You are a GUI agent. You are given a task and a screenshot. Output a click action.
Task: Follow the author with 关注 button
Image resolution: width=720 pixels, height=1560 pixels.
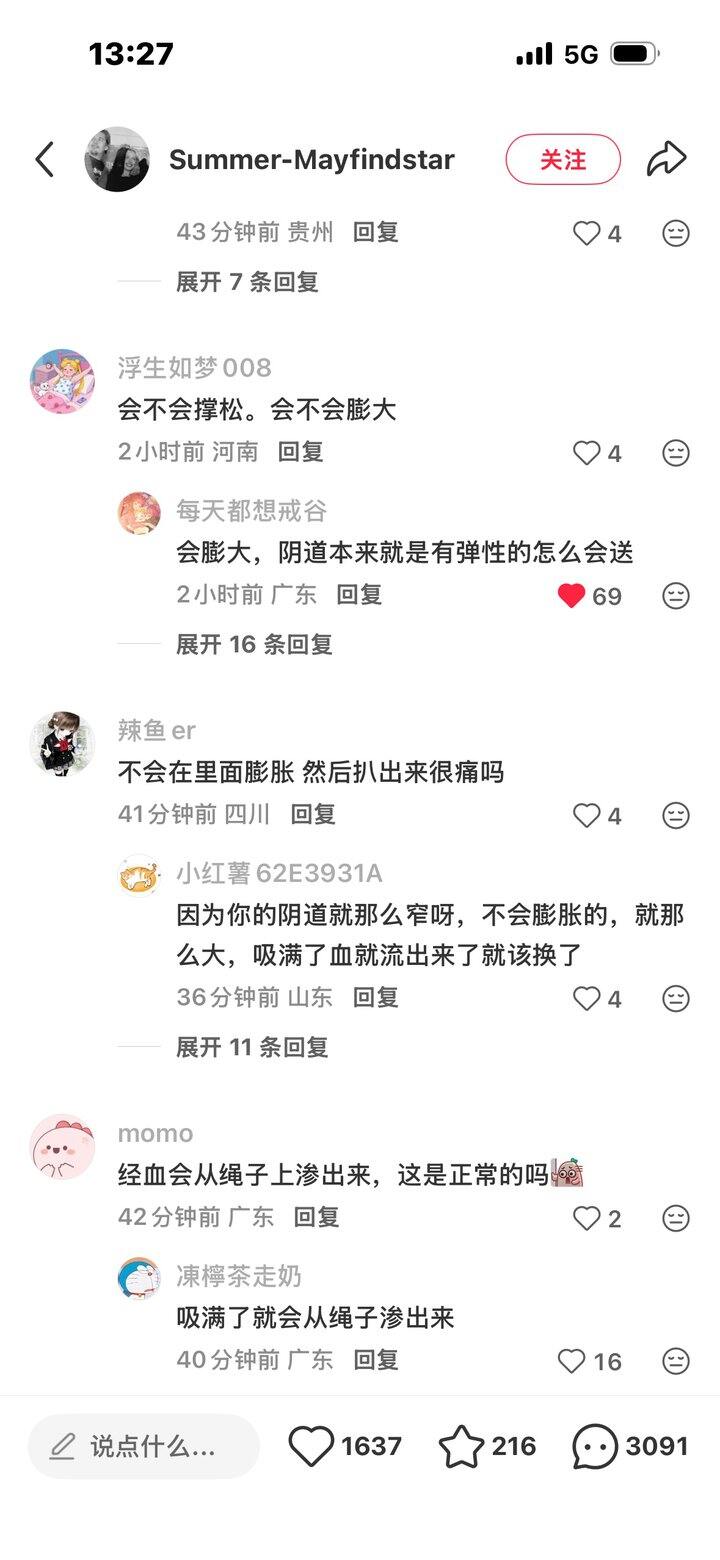(x=563, y=159)
